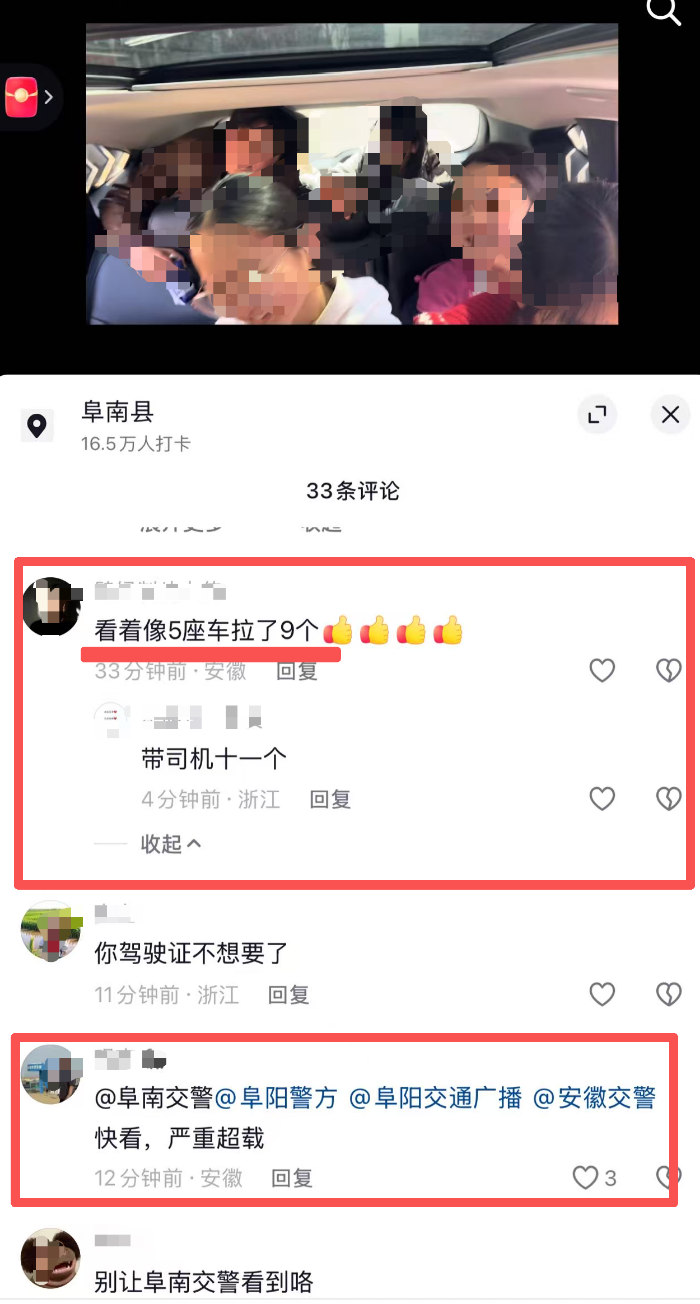Like the comment 看着像5座车拉了9个

[602, 670]
